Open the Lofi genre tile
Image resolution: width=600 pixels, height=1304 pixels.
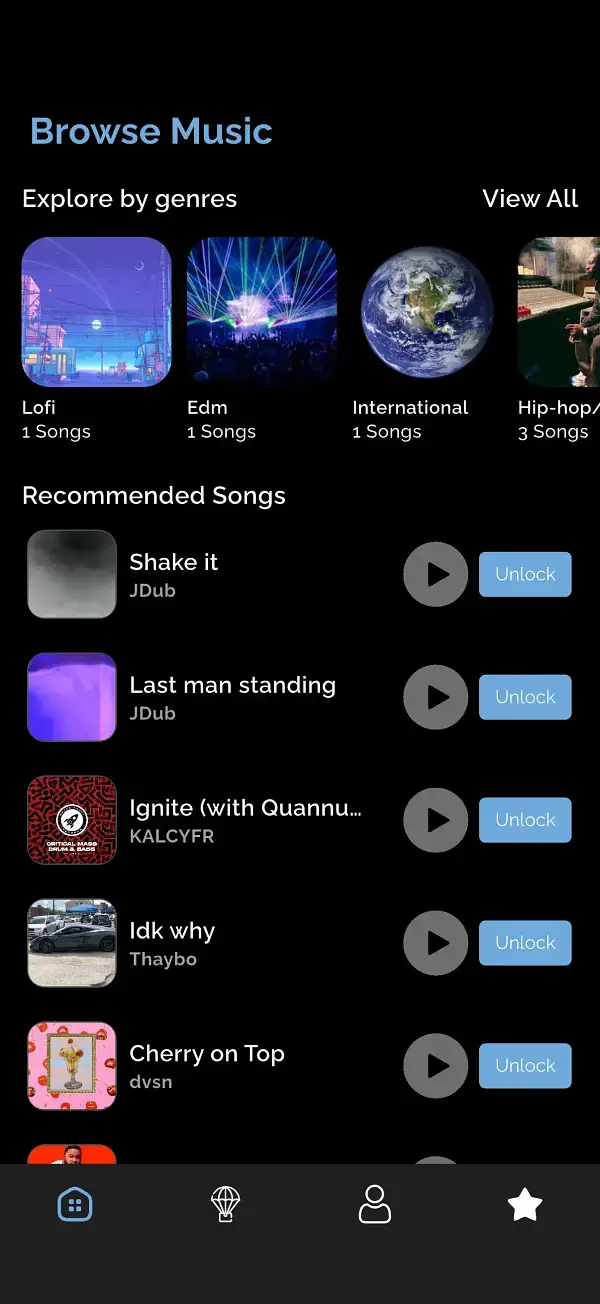[x=97, y=312]
